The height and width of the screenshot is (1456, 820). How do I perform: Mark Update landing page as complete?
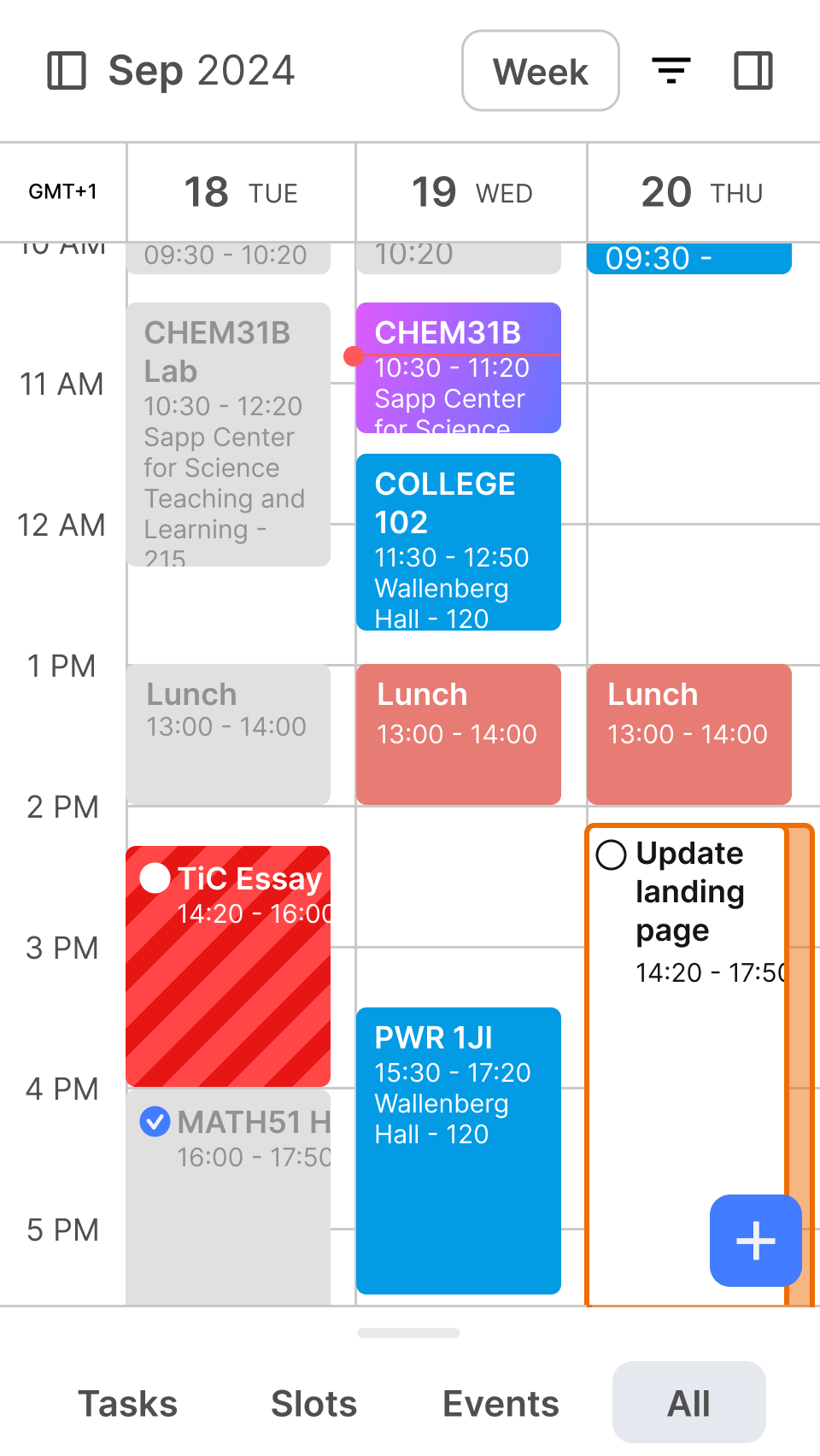612,855
